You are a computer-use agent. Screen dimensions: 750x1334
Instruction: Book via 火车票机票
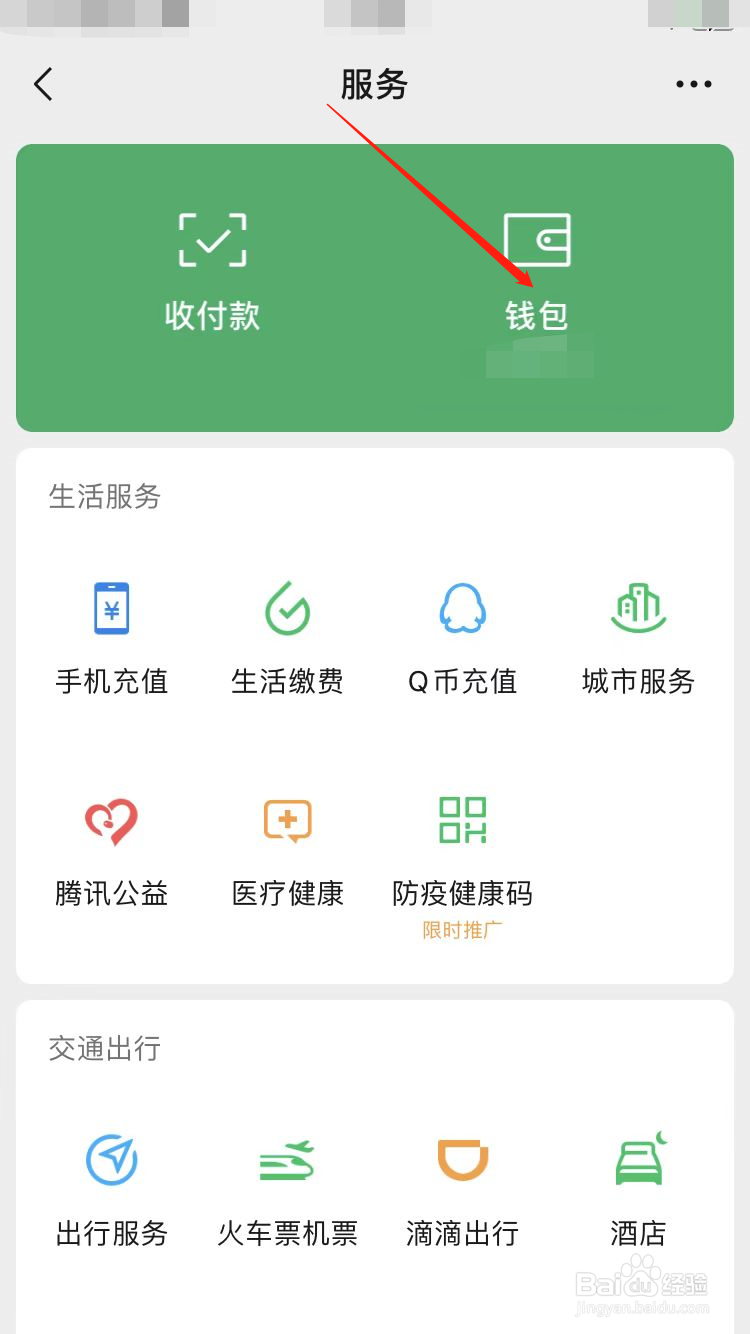[x=288, y=1190]
